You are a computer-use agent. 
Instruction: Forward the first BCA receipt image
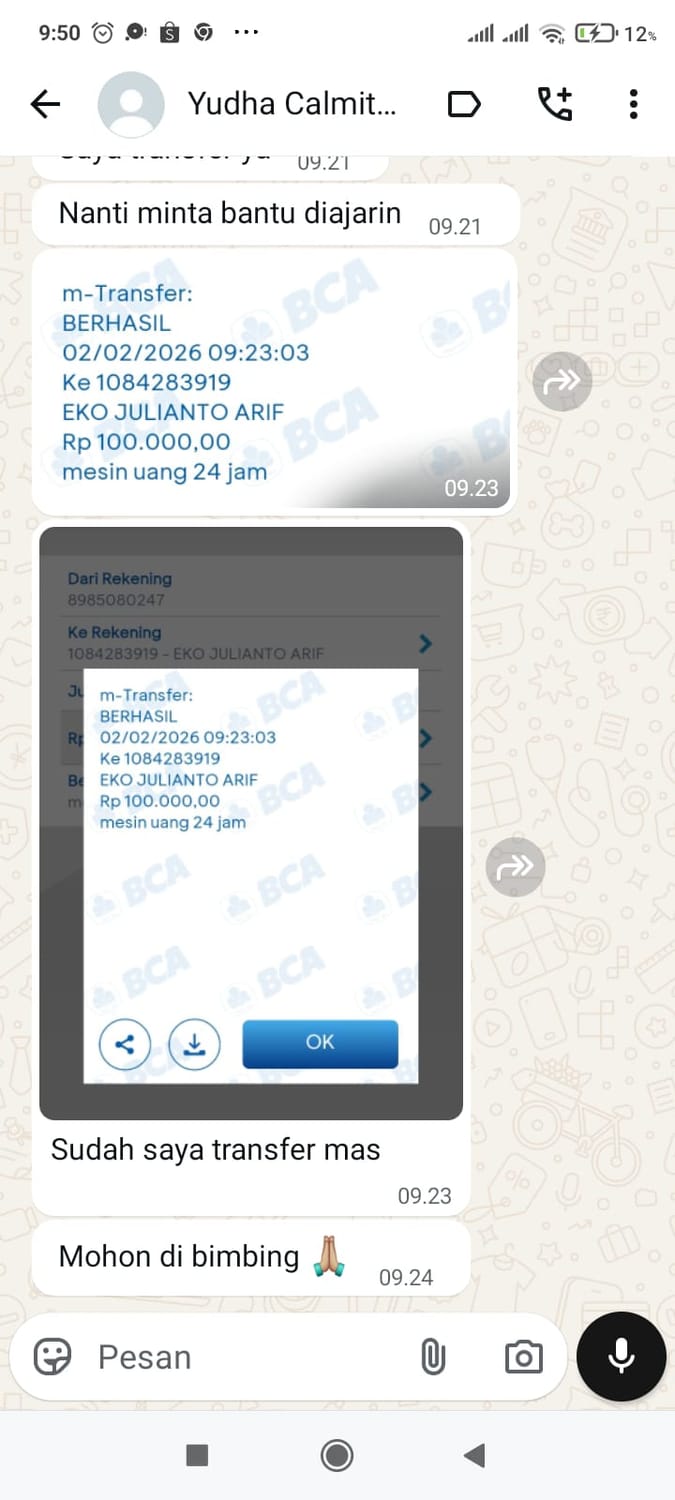562,381
